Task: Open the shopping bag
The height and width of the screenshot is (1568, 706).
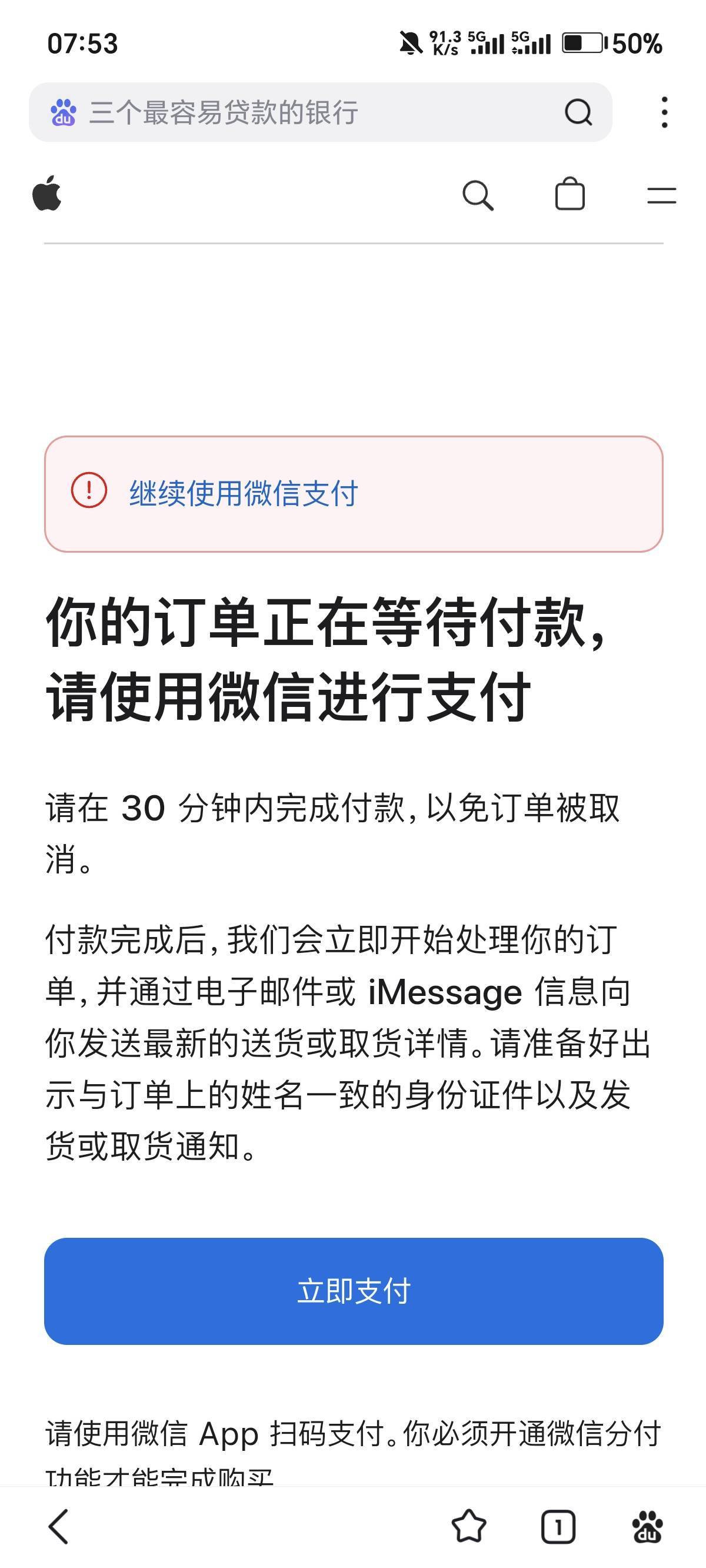Action: (x=570, y=194)
